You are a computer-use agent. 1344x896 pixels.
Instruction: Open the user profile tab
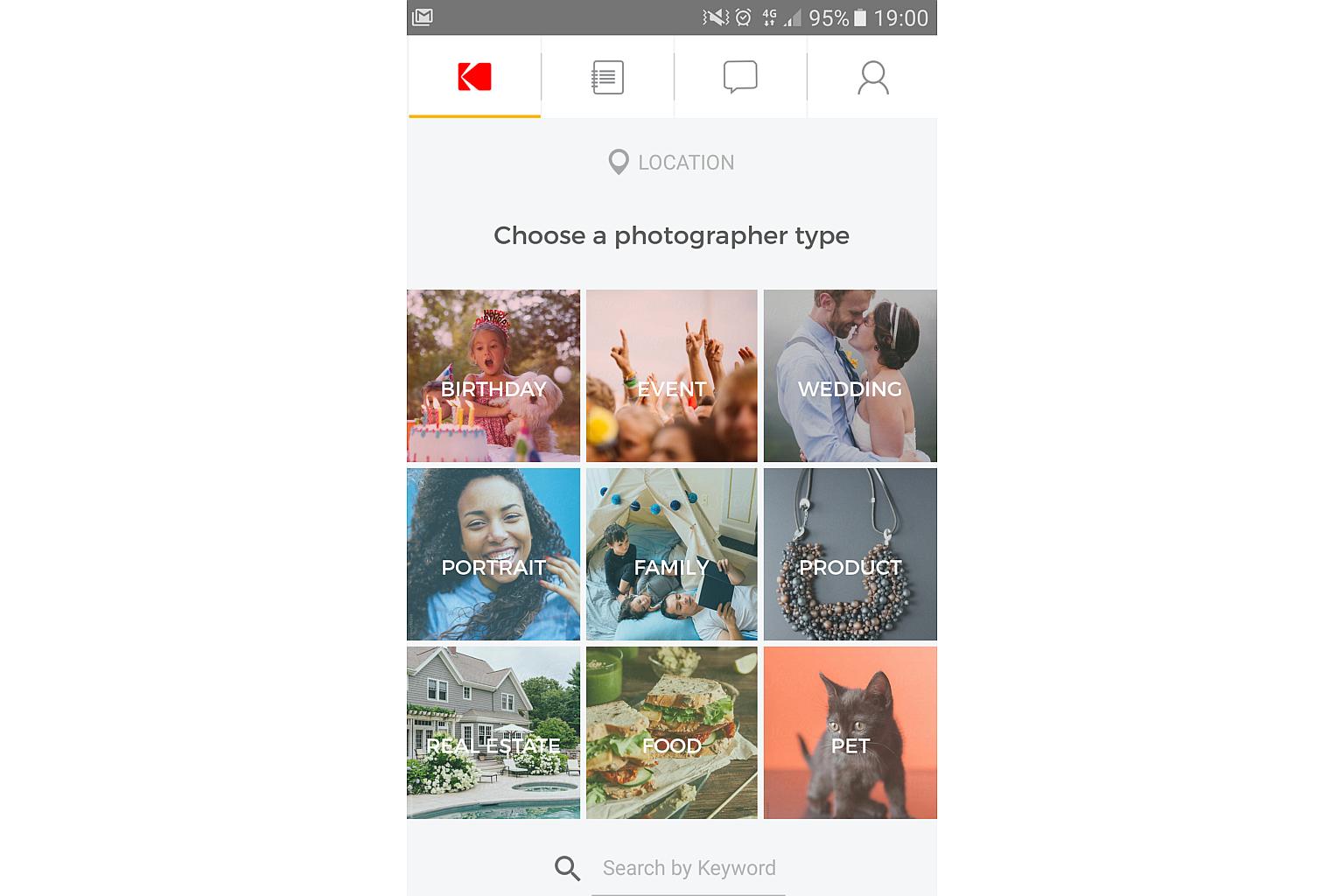[872, 77]
